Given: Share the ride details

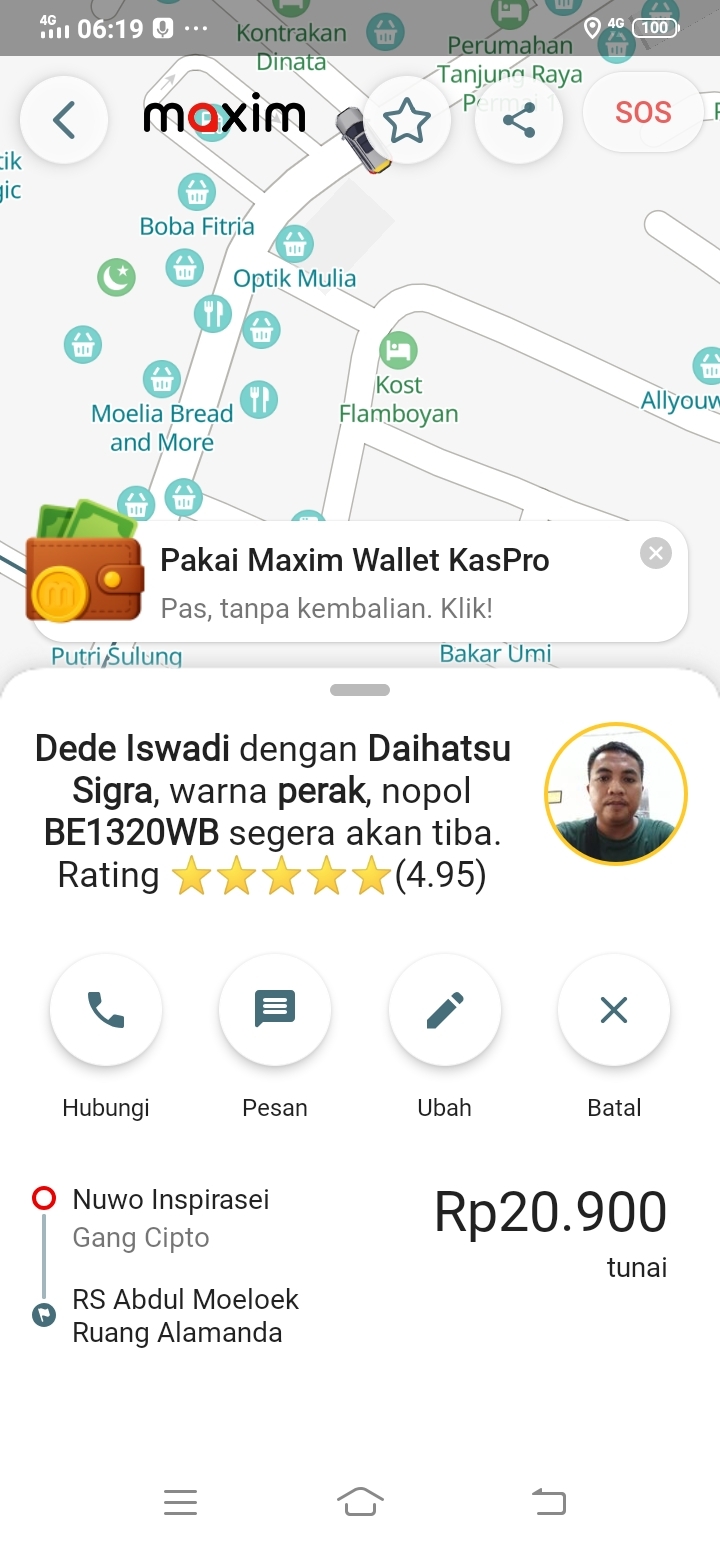Looking at the screenshot, I should click(x=518, y=121).
